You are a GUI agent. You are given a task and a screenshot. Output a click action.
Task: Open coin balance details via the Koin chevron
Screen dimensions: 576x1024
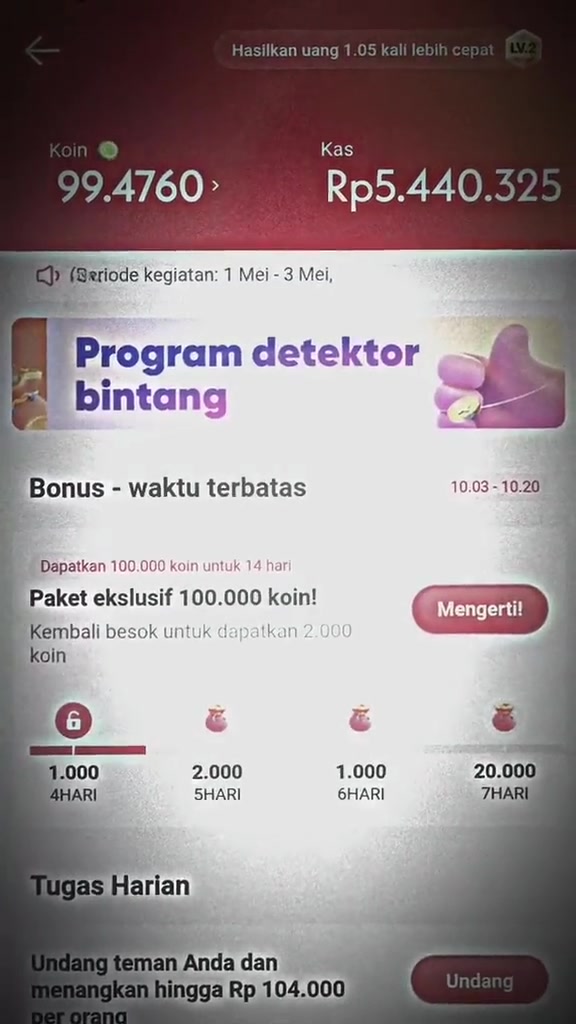pos(216,186)
